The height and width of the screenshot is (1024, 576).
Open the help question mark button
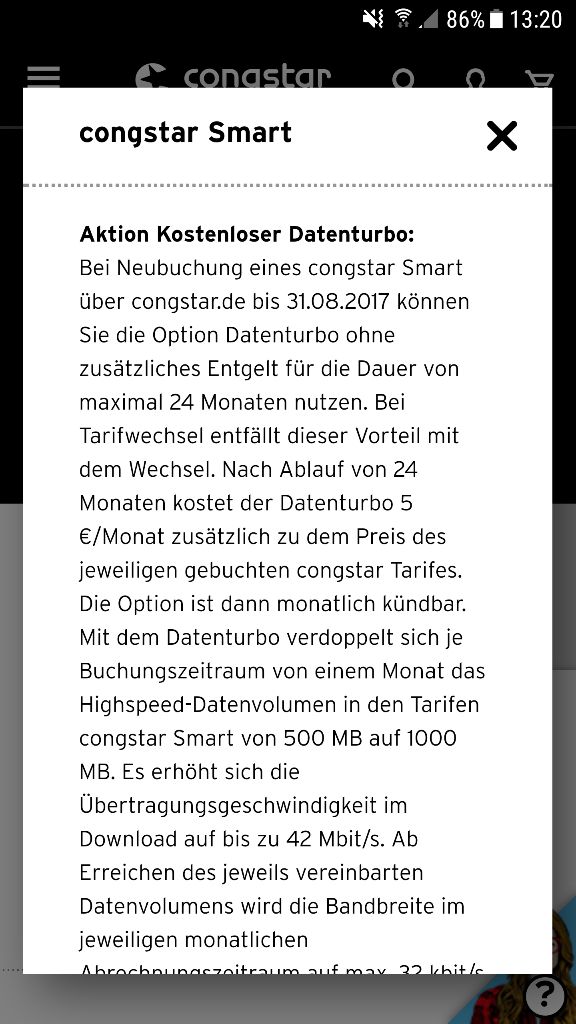point(545,997)
